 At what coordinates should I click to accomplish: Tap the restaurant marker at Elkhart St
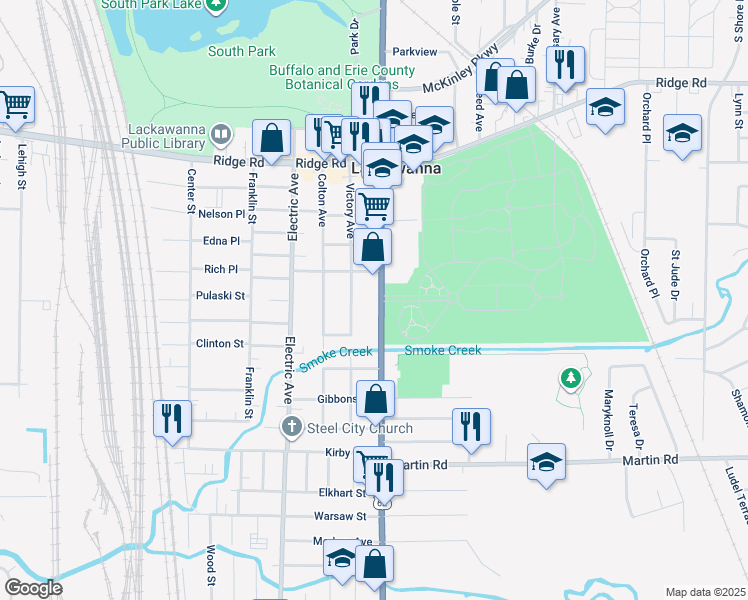coord(384,480)
